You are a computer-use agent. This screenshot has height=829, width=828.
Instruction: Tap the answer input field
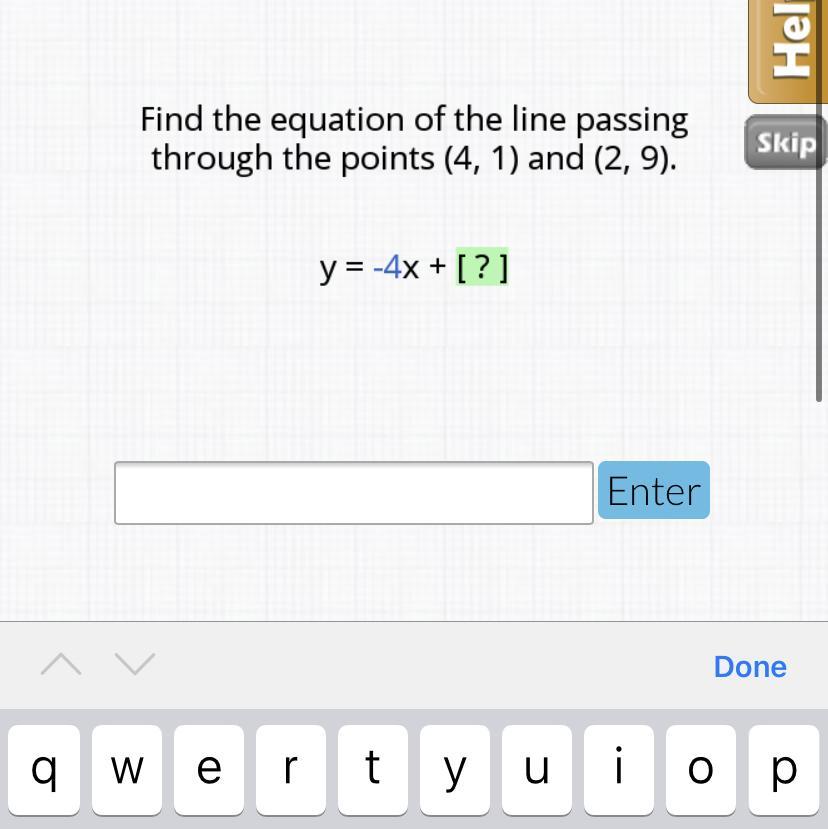tap(354, 493)
